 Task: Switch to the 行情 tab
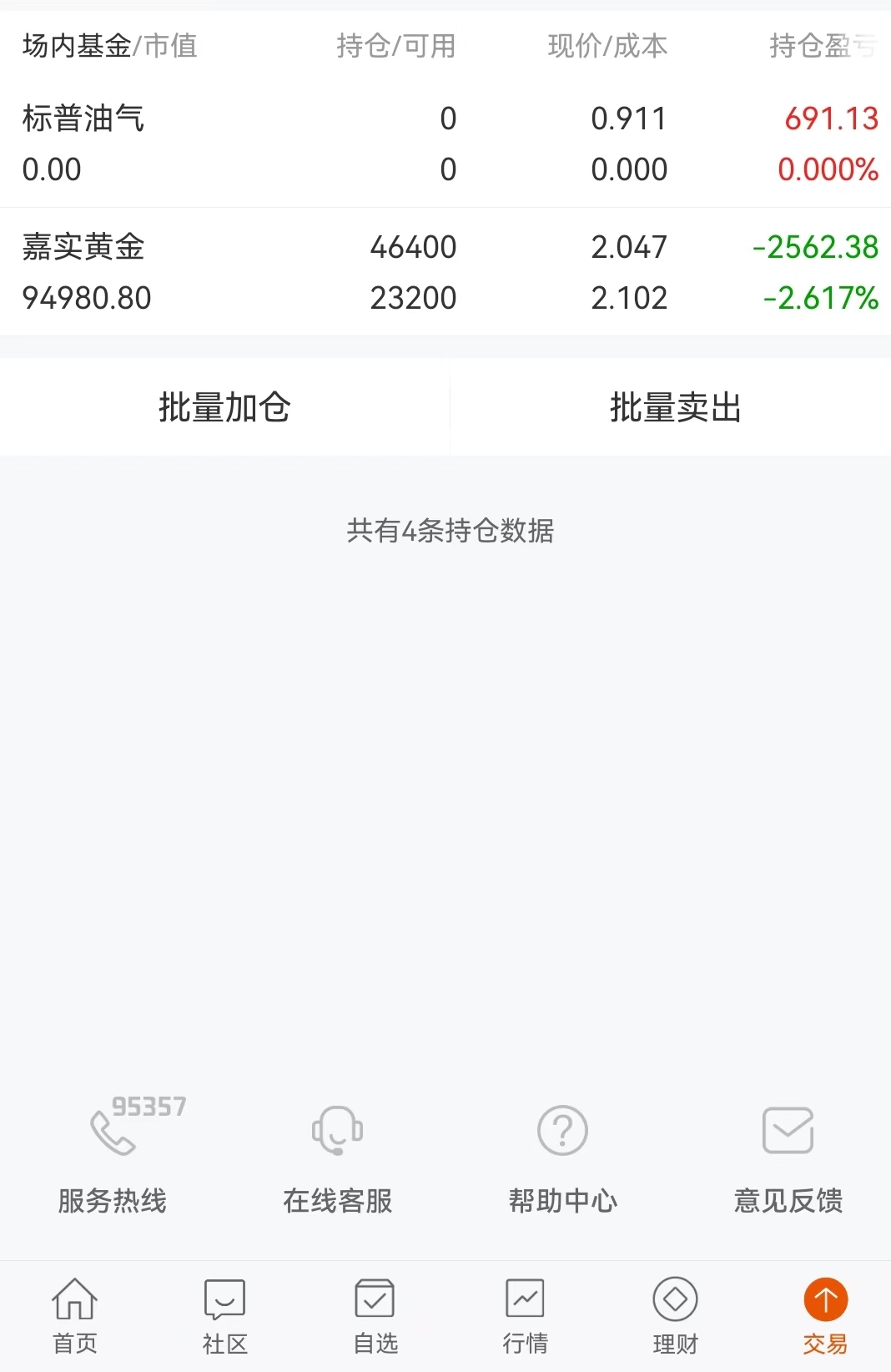click(x=526, y=1316)
